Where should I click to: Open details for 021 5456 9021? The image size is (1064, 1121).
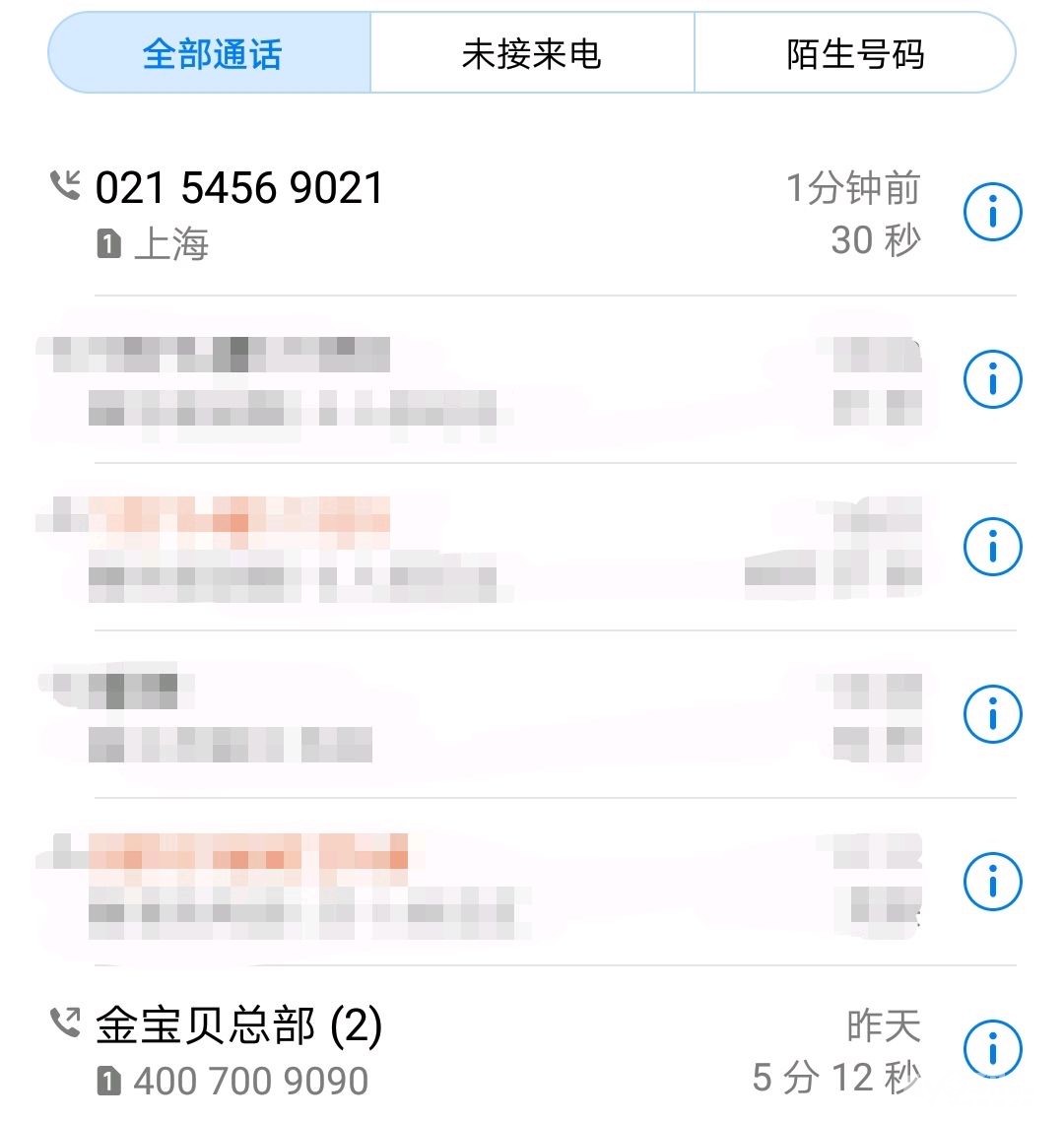pyautogui.click(x=992, y=212)
